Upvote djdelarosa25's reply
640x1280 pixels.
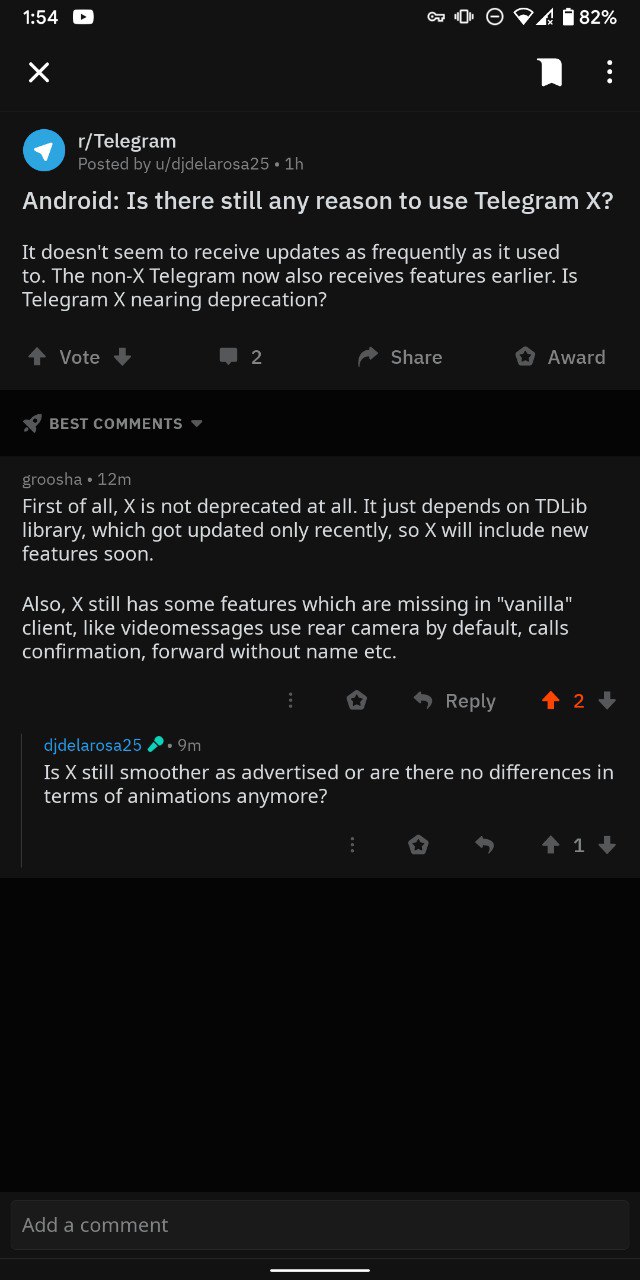click(550, 845)
